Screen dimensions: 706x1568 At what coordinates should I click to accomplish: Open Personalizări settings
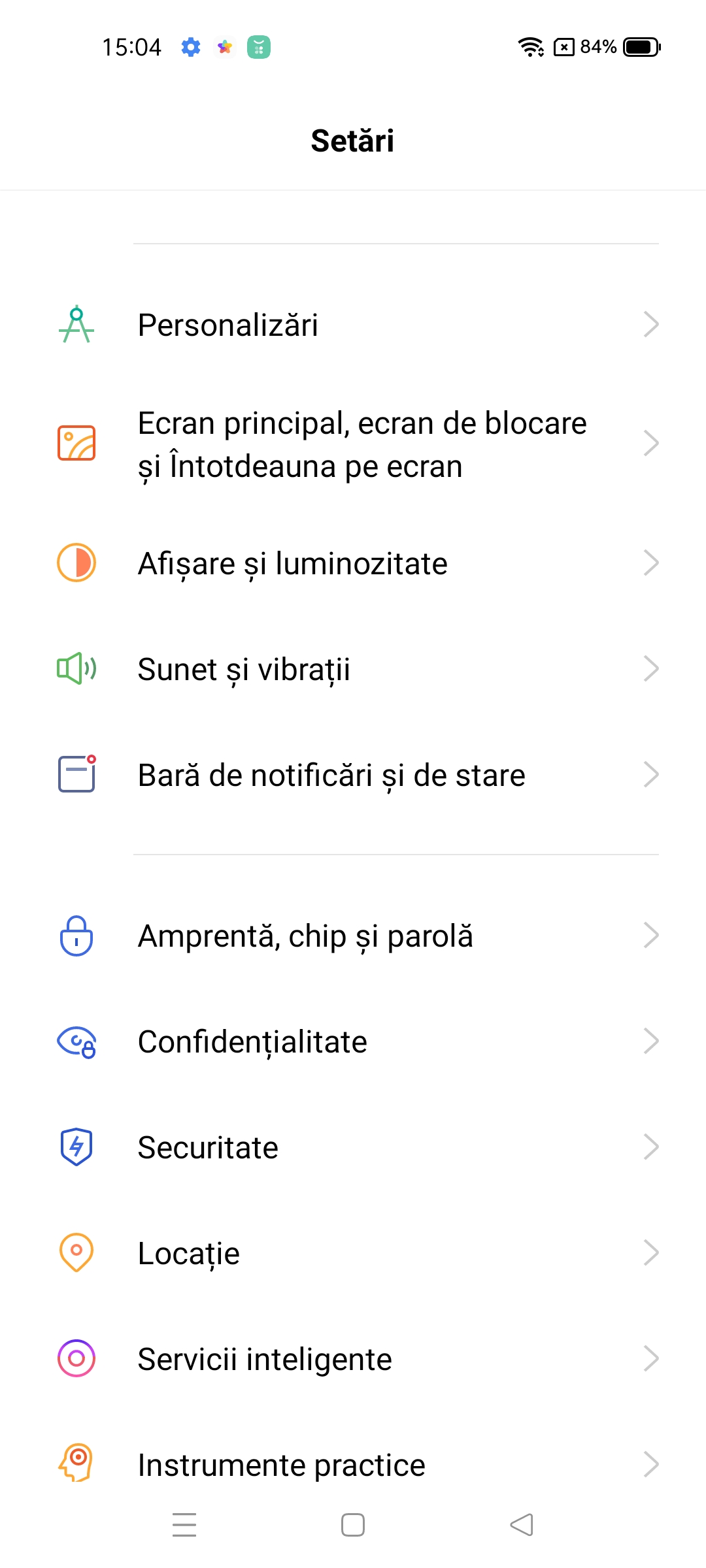coord(353,325)
